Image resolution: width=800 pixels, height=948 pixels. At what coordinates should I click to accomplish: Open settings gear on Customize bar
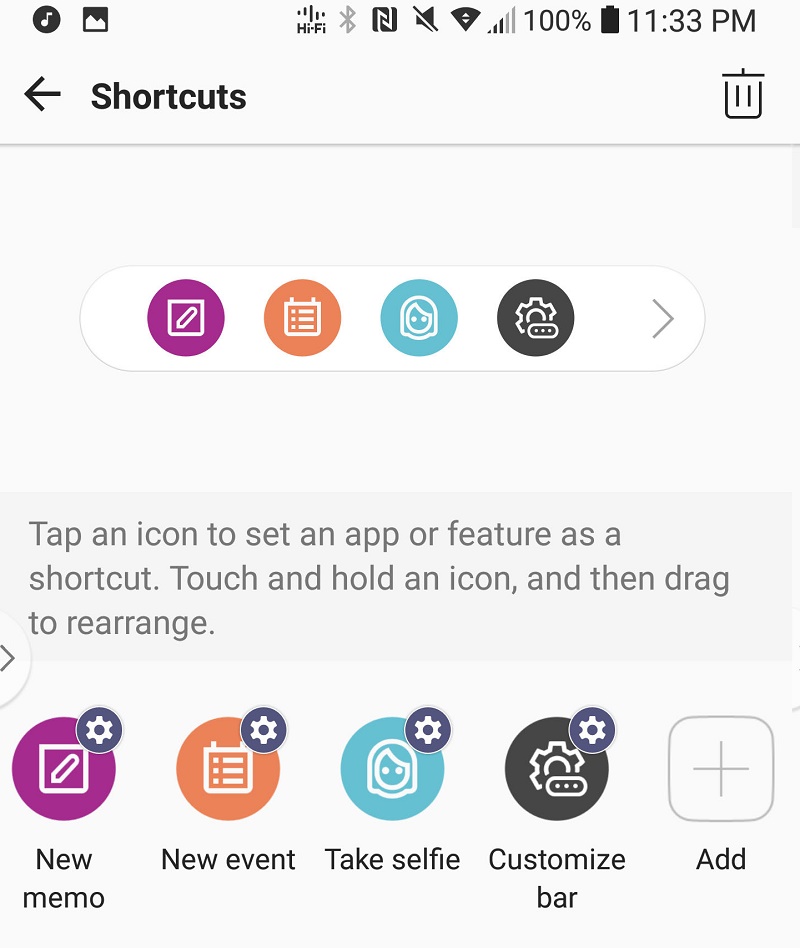click(x=592, y=731)
